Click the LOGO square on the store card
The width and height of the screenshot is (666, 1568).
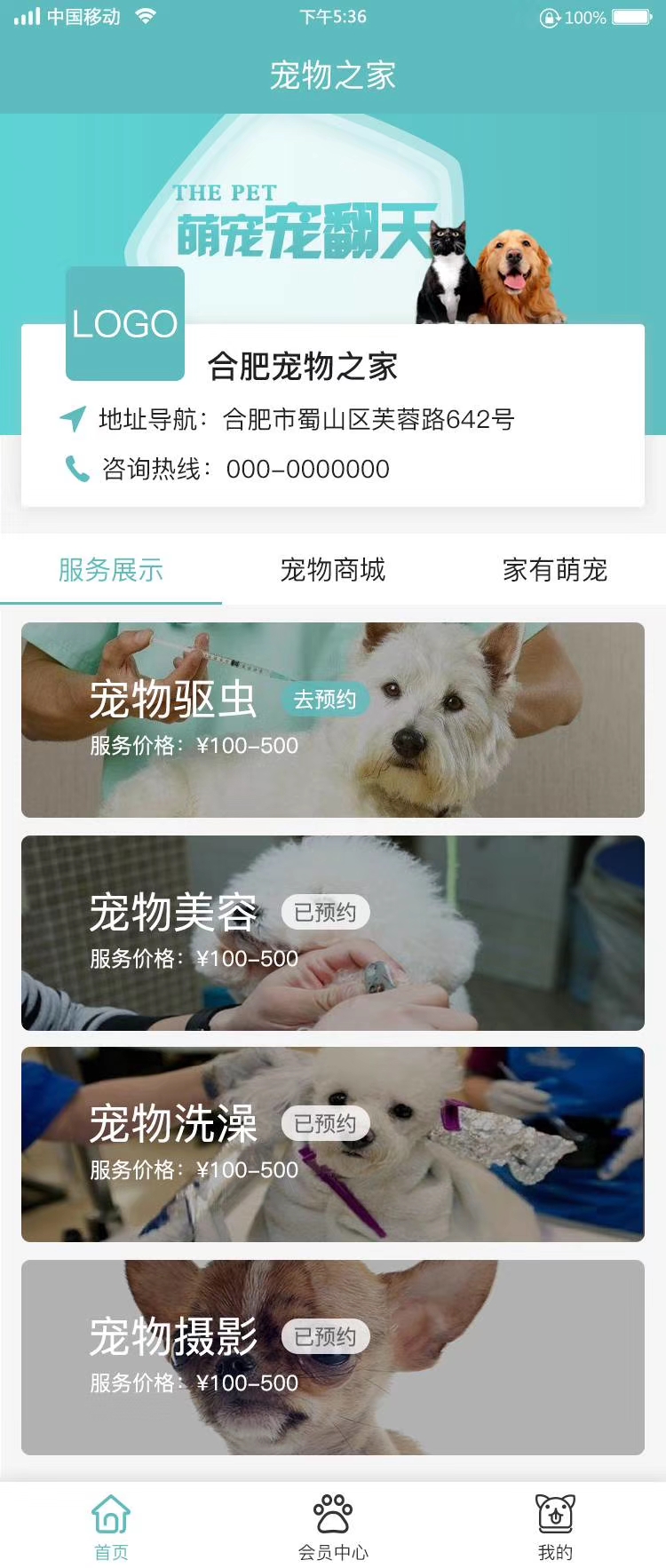(x=124, y=323)
